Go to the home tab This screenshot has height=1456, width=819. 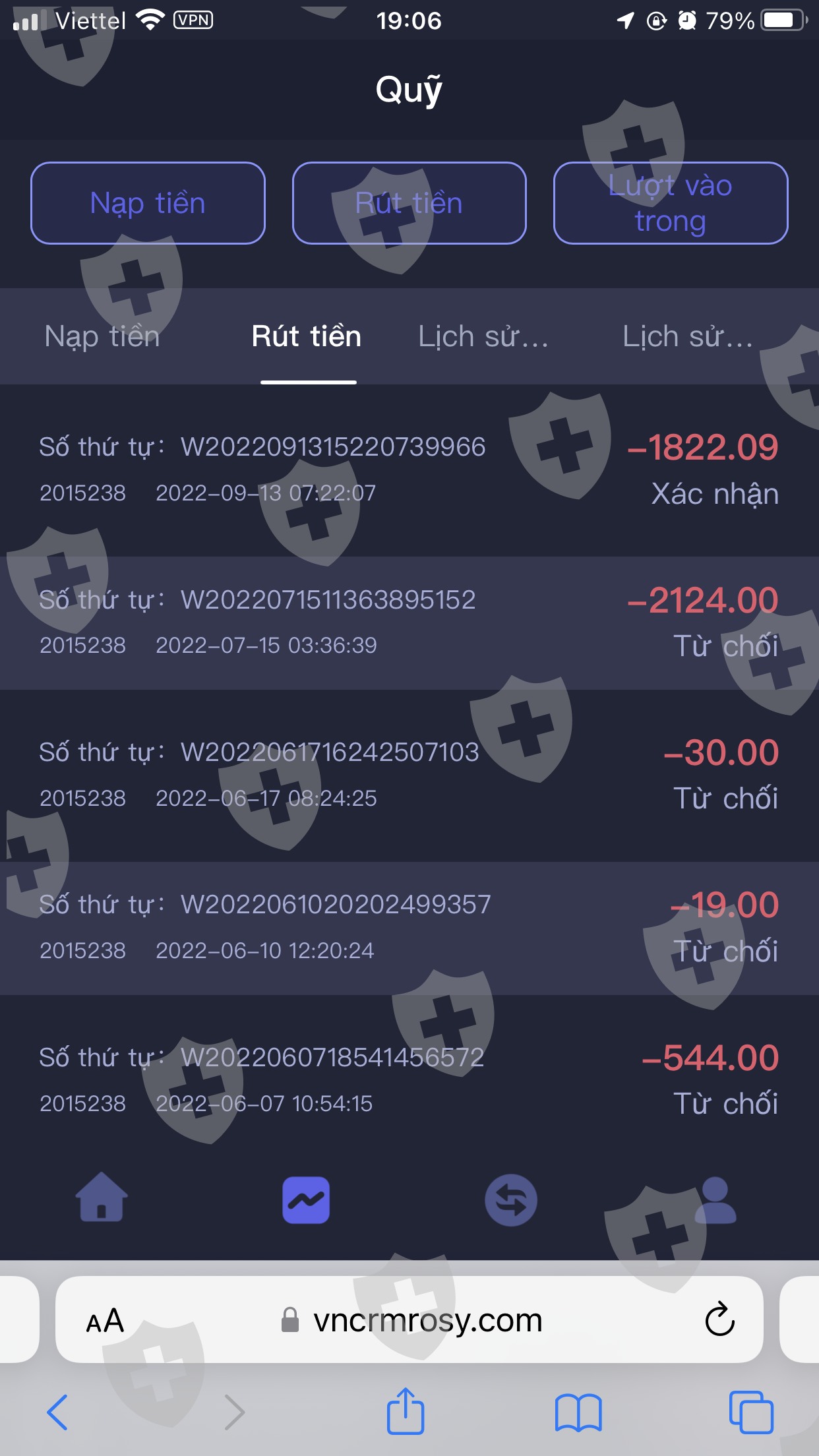(102, 1198)
